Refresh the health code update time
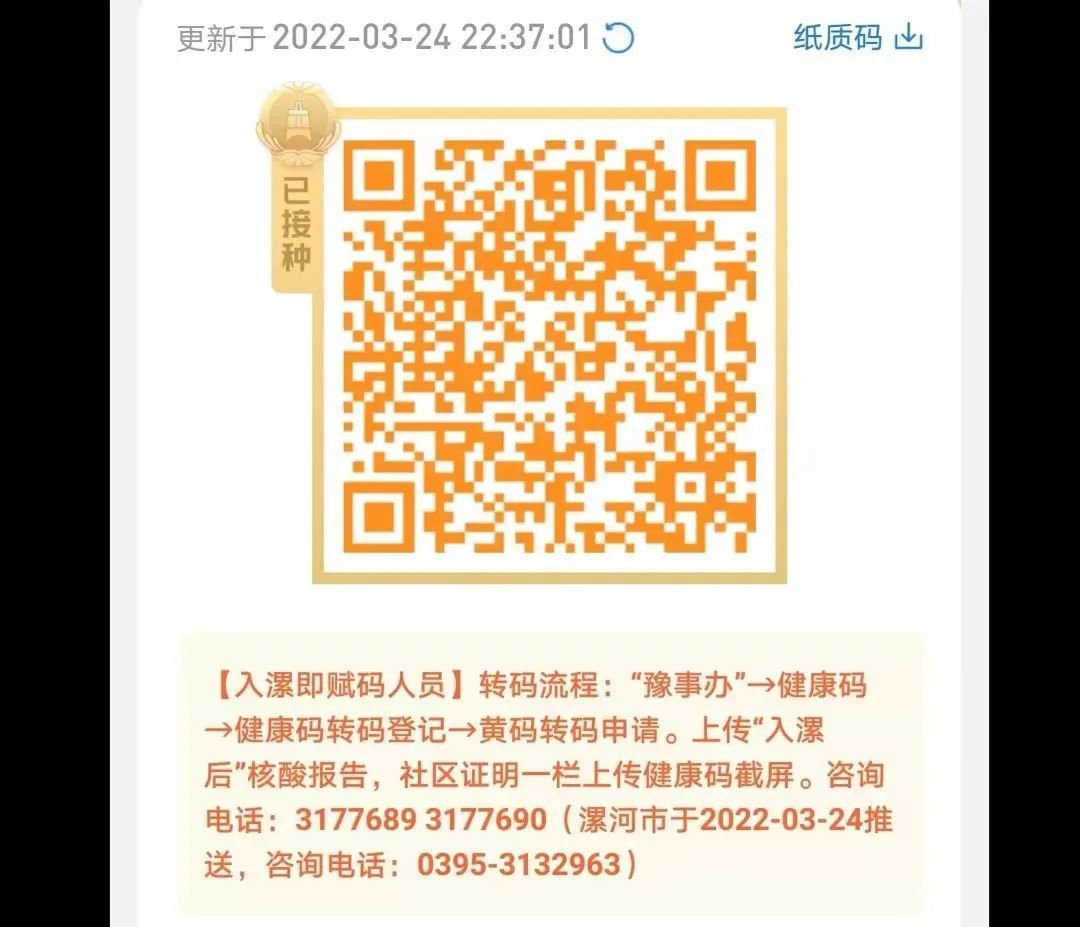Screen dimensions: 1080x927 (619, 38)
